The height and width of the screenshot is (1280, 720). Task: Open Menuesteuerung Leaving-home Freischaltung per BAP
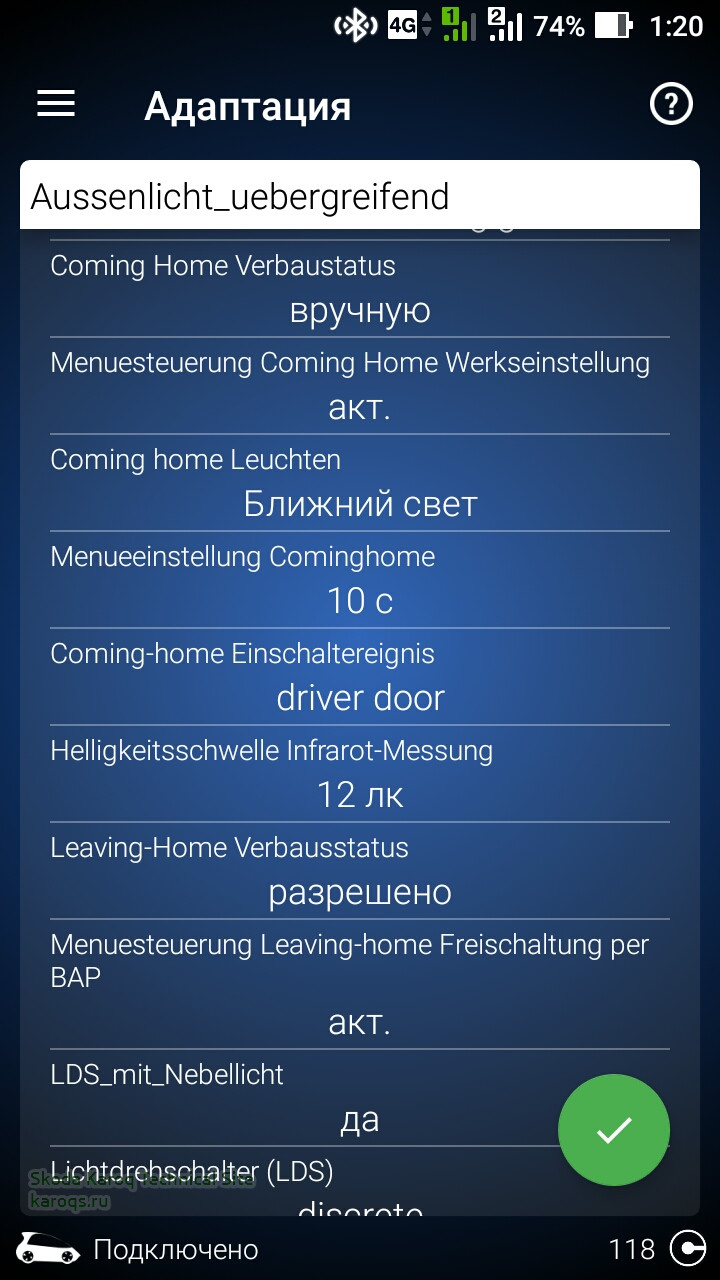click(360, 984)
